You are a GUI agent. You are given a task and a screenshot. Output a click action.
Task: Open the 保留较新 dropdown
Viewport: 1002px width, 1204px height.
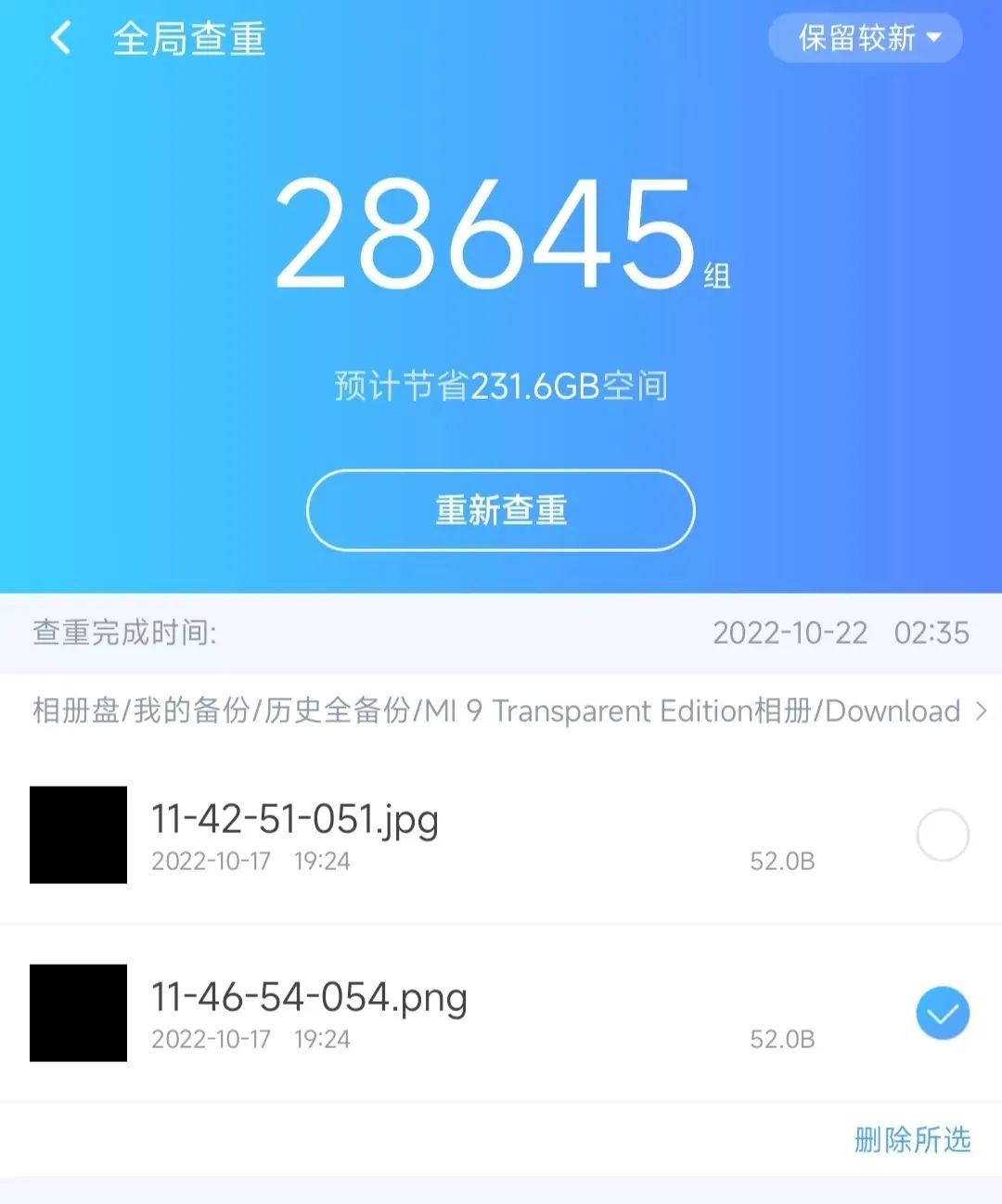865,39
